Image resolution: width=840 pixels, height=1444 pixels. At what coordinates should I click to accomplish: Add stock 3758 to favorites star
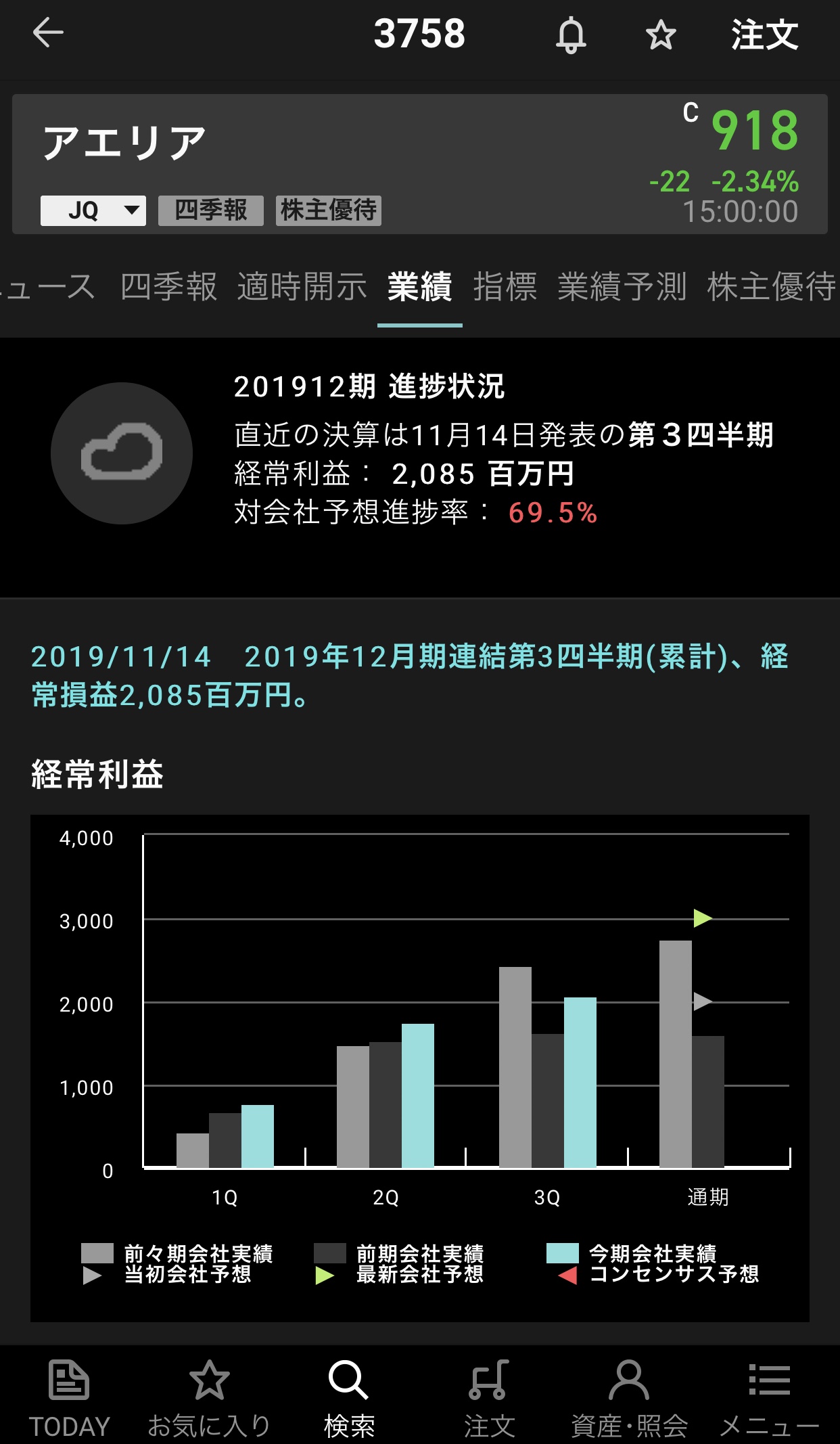[x=661, y=35]
